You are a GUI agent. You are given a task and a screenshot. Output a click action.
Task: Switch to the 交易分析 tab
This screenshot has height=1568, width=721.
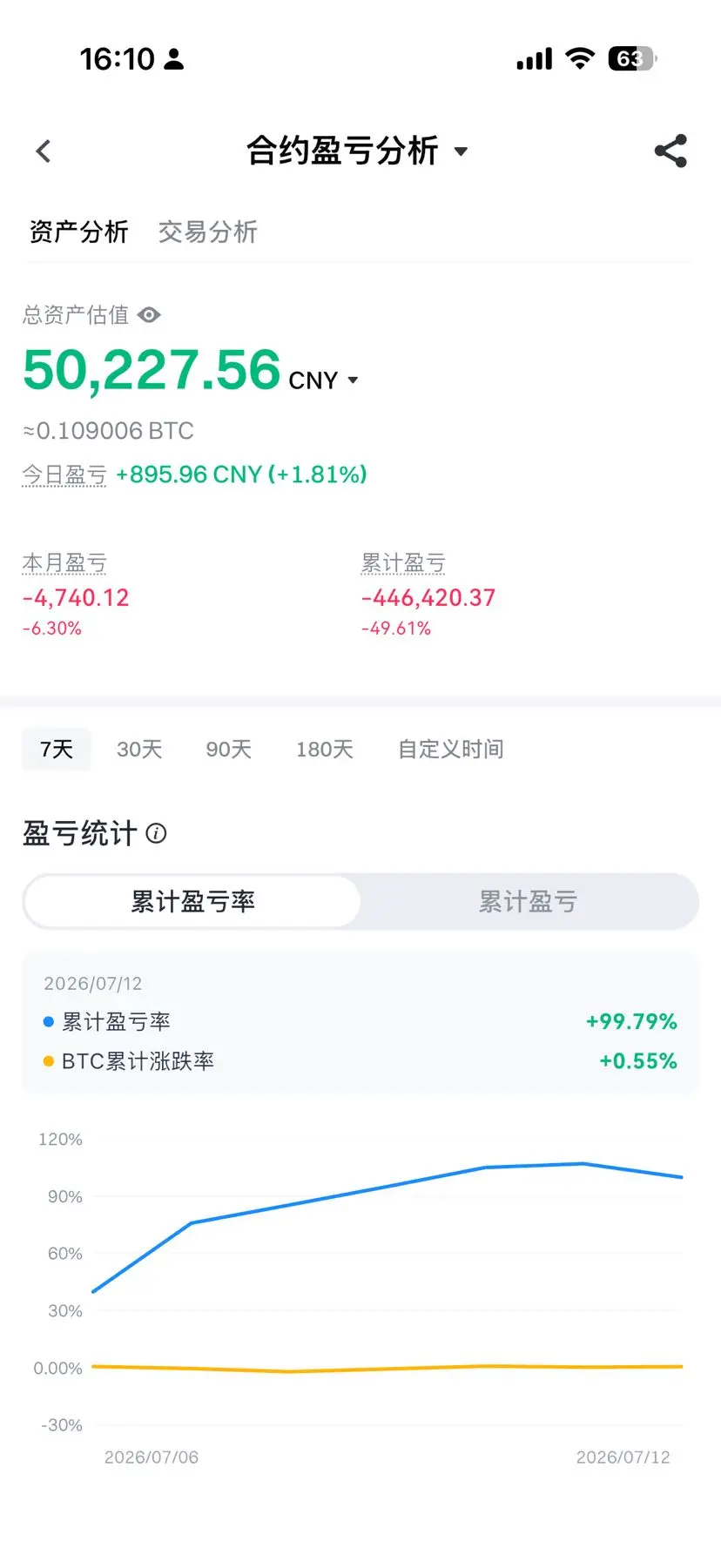(x=208, y=232)
